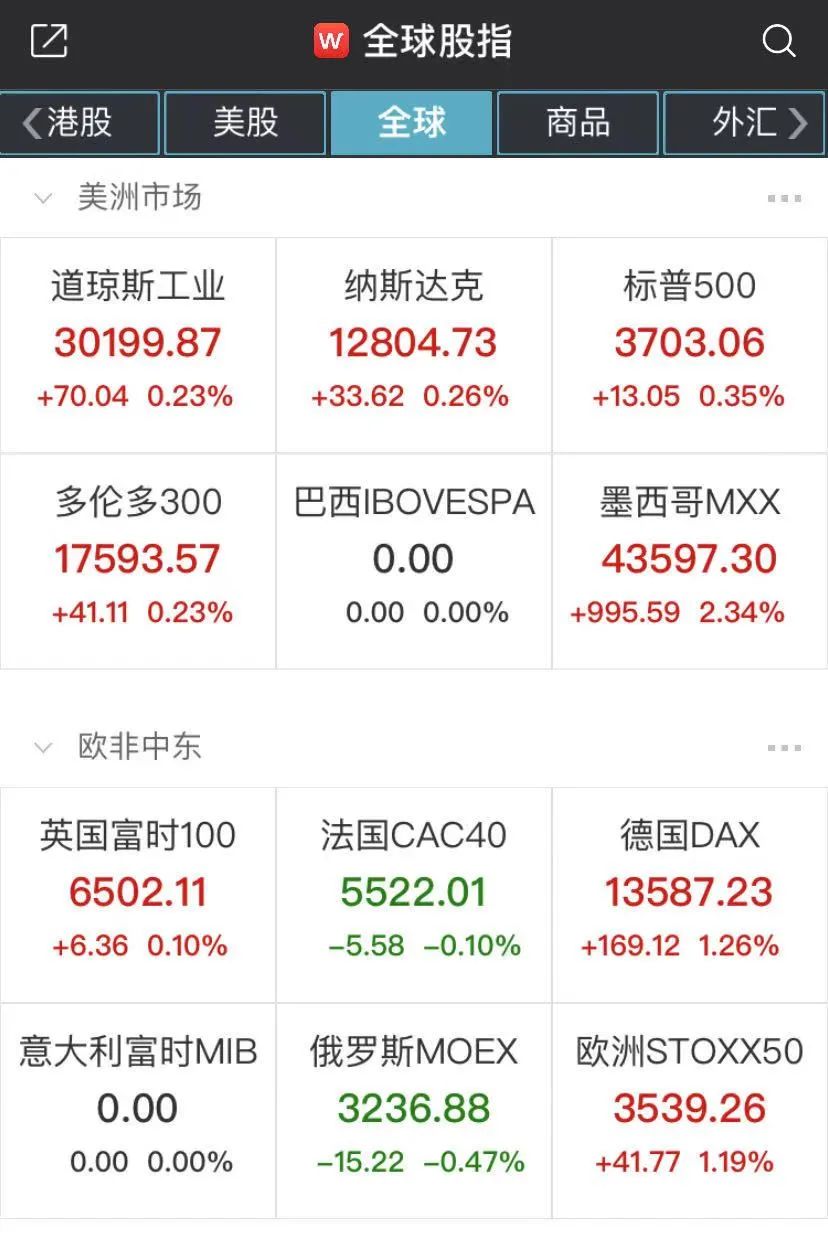Open the share/export icon
This screenshot has height=1245, width=828.
pos(49,41)
